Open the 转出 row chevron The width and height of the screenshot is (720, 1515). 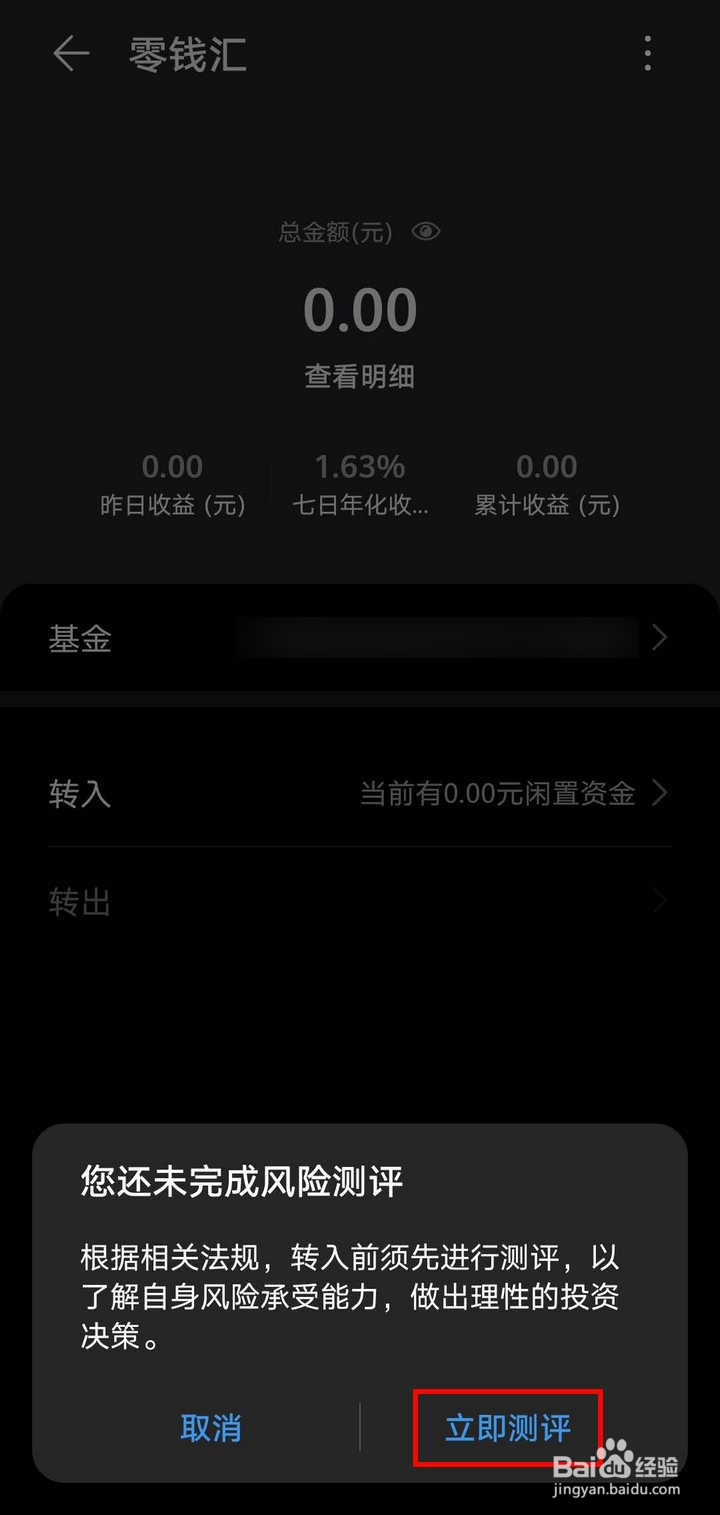659,900
